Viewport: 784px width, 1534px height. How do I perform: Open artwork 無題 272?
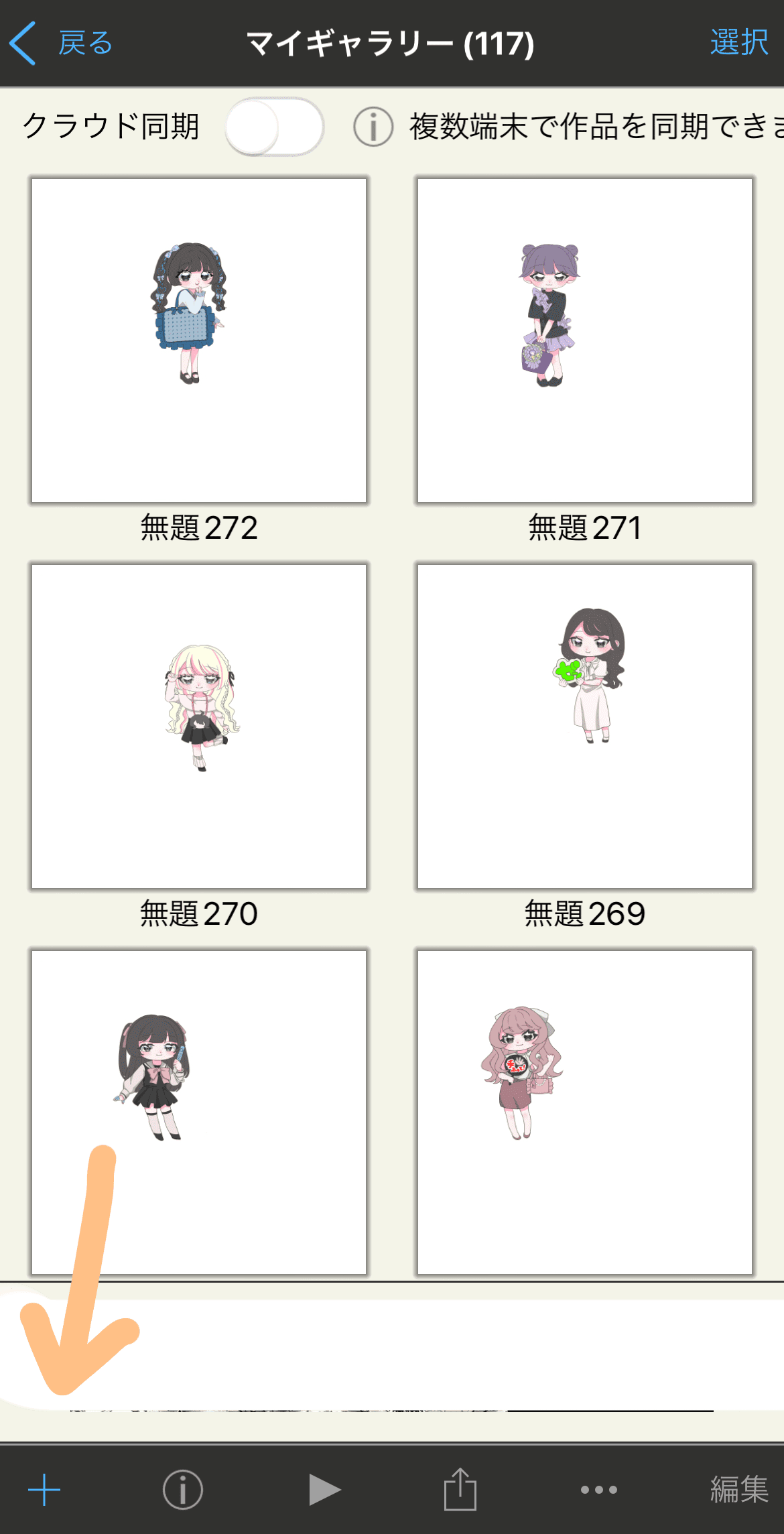coord(199,340)
